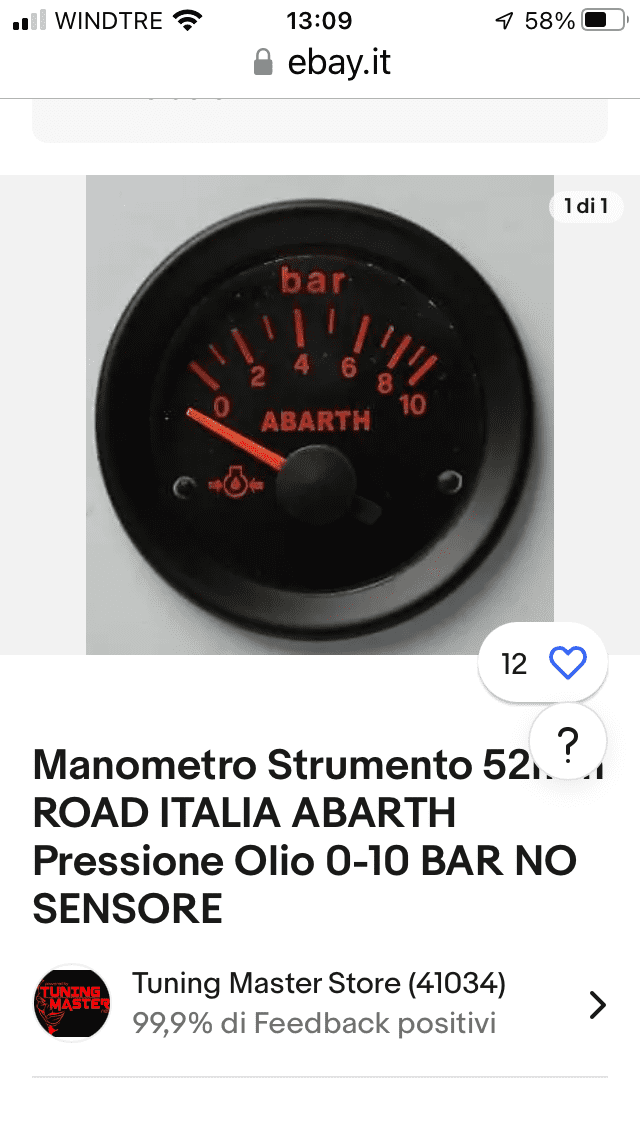Open the question mark help button
Image resolution: width=640 pixels, height=1136 pixels.
pos(568,741)
